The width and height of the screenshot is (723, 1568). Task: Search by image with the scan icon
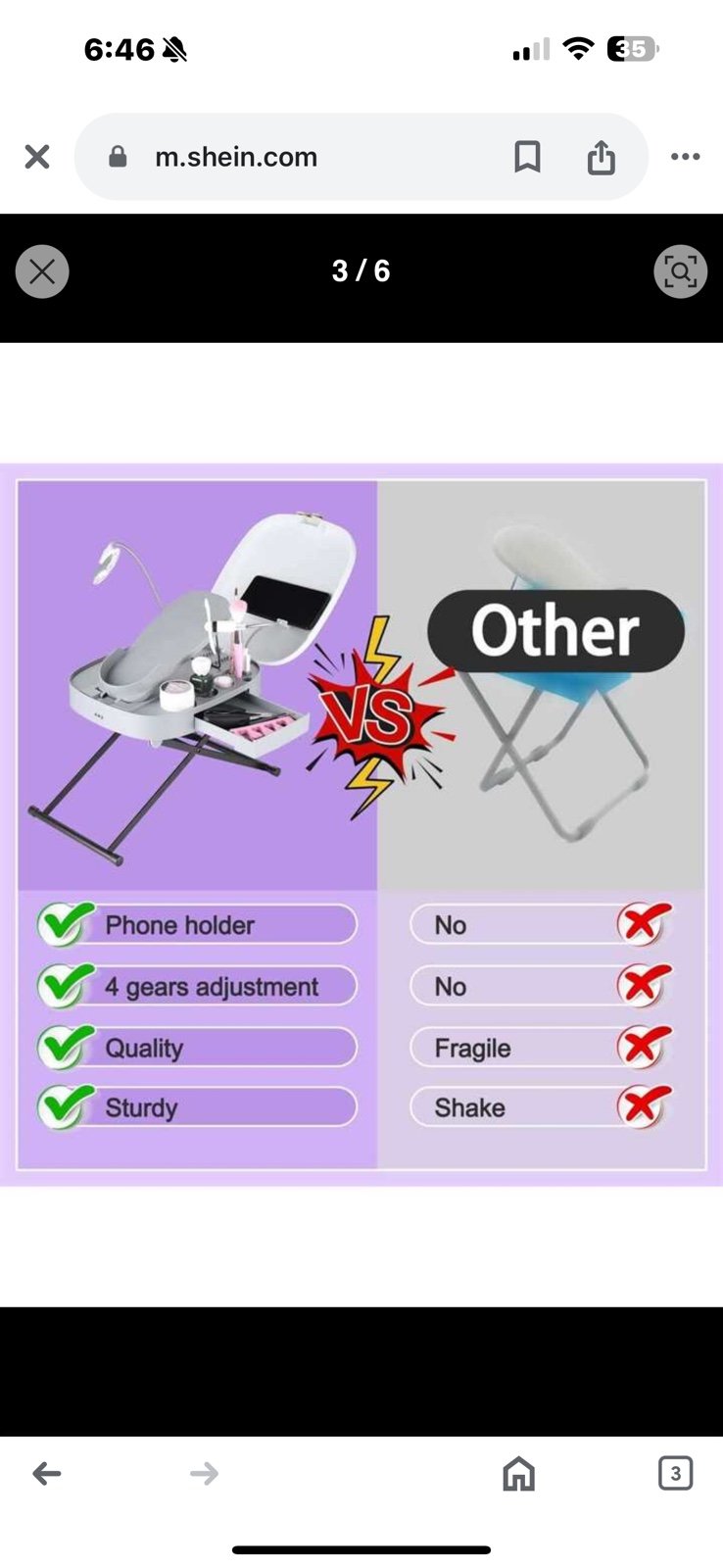[680, 271]
